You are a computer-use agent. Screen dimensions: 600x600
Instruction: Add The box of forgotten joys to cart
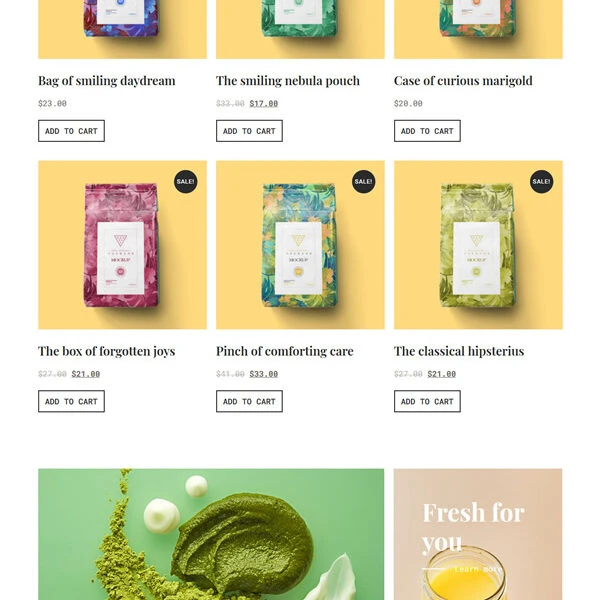(71, 401)
